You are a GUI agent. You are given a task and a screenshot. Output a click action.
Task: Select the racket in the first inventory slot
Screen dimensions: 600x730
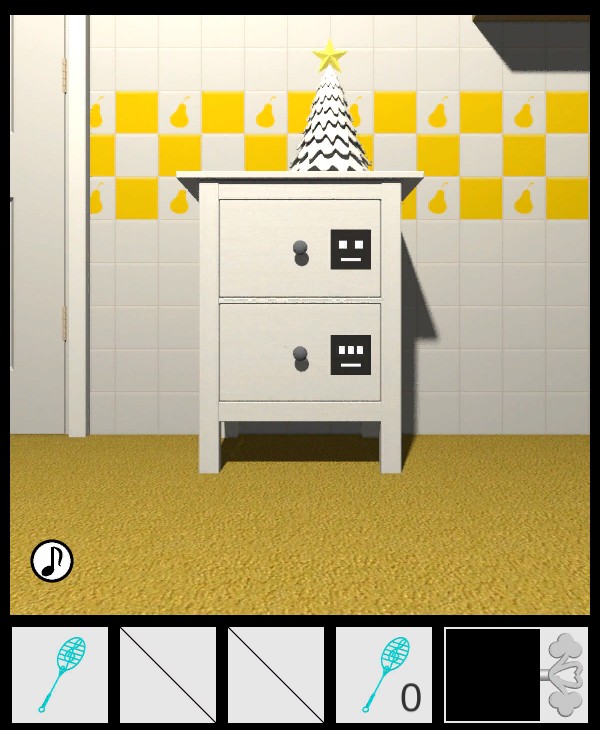pyautogui.click(x=60, y=675)
